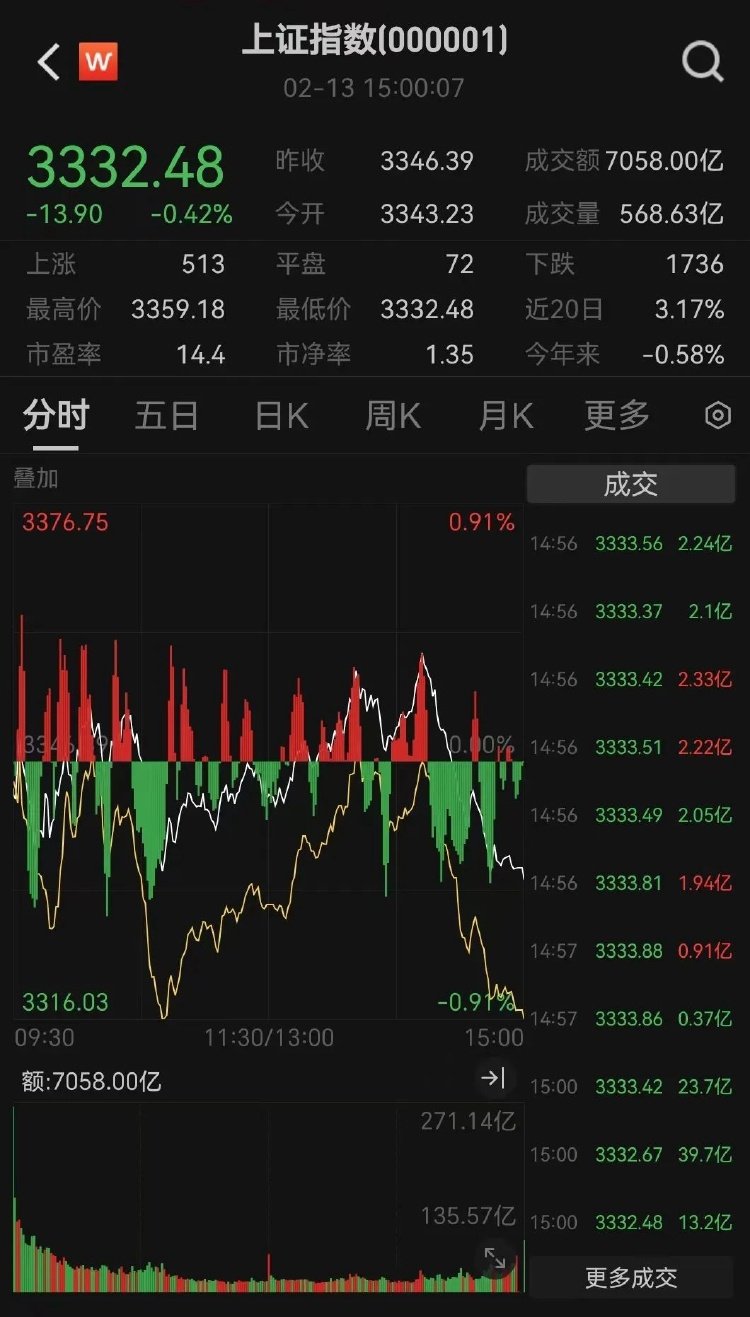Open the search magnifier icon
750x1317 pixels.
702,62
